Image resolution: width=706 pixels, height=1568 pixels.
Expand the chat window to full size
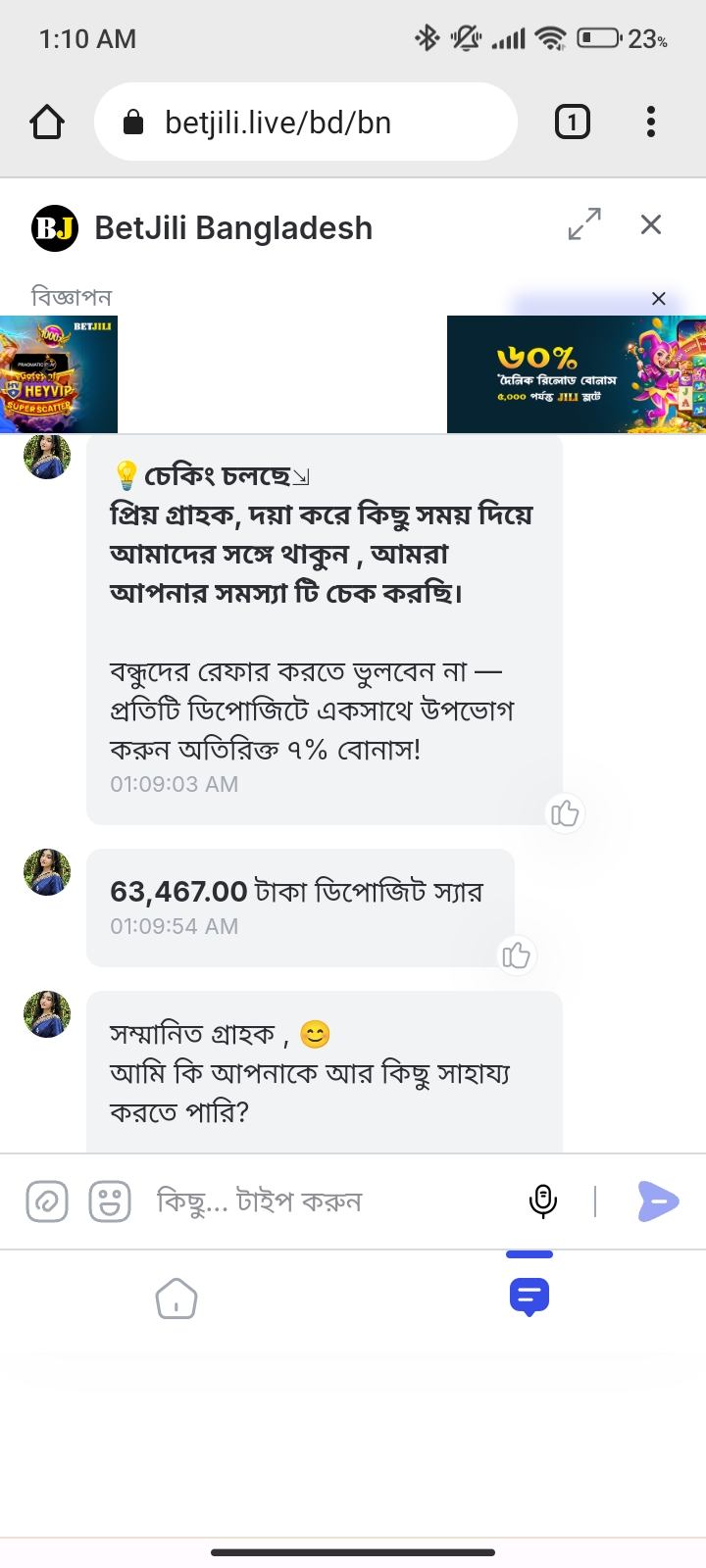pyautogui.click(x=584, y=223)
